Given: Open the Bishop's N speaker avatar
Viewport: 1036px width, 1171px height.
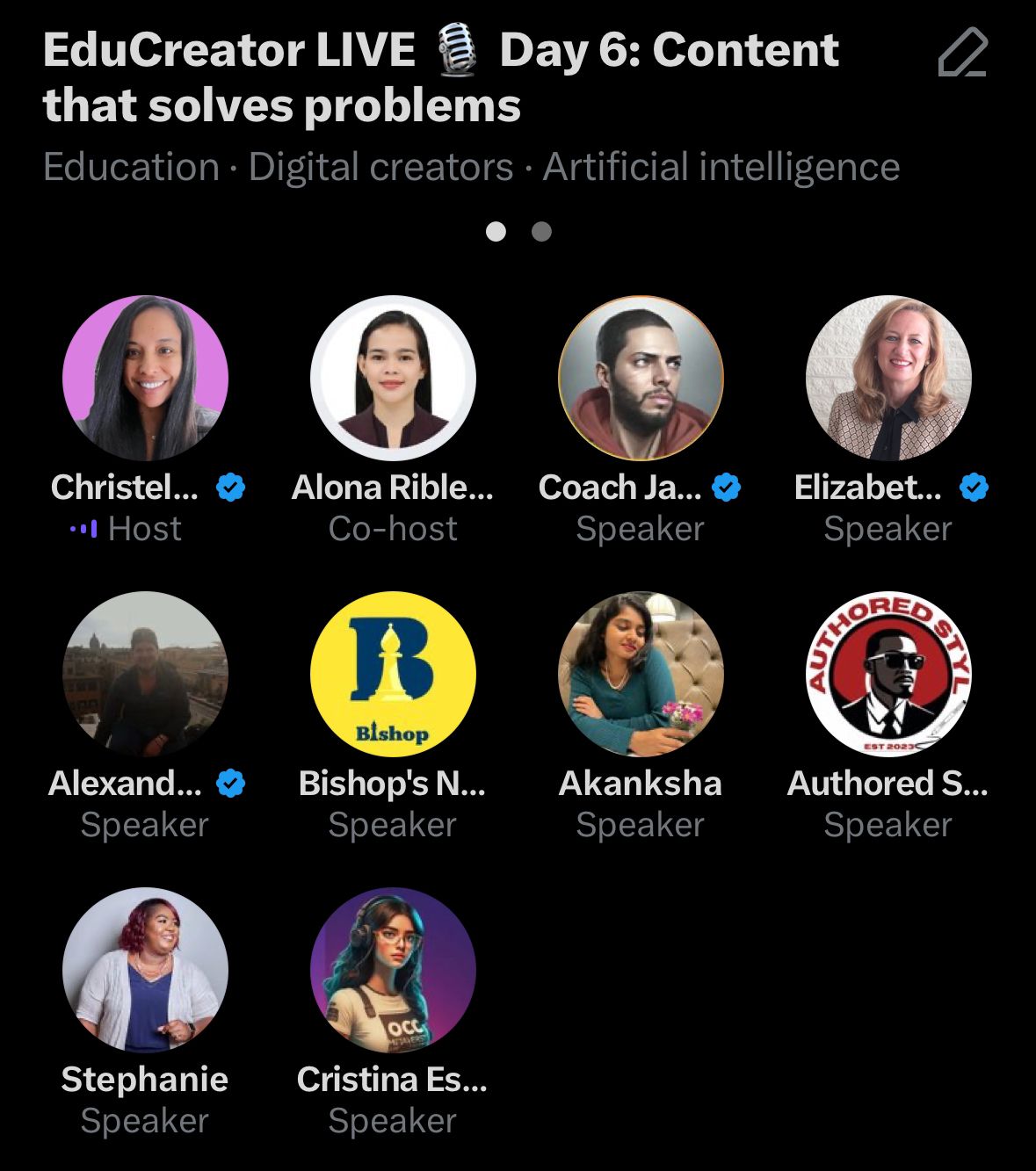Looking at the screenshot, I should 393,675.
